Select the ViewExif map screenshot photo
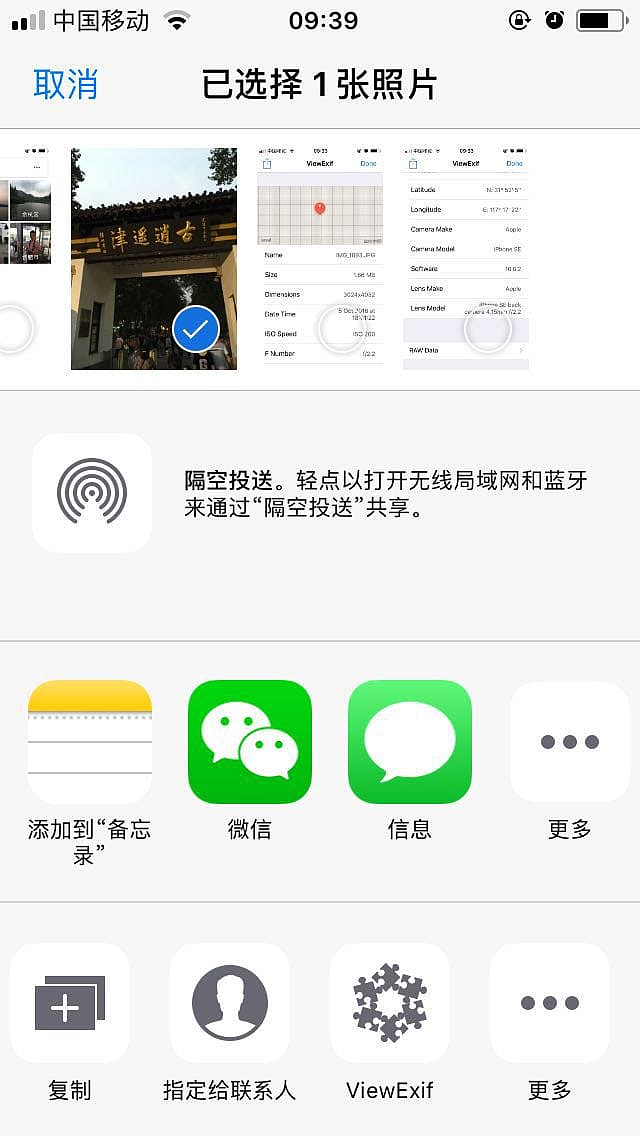640x1136 pixels. [320, 259]
